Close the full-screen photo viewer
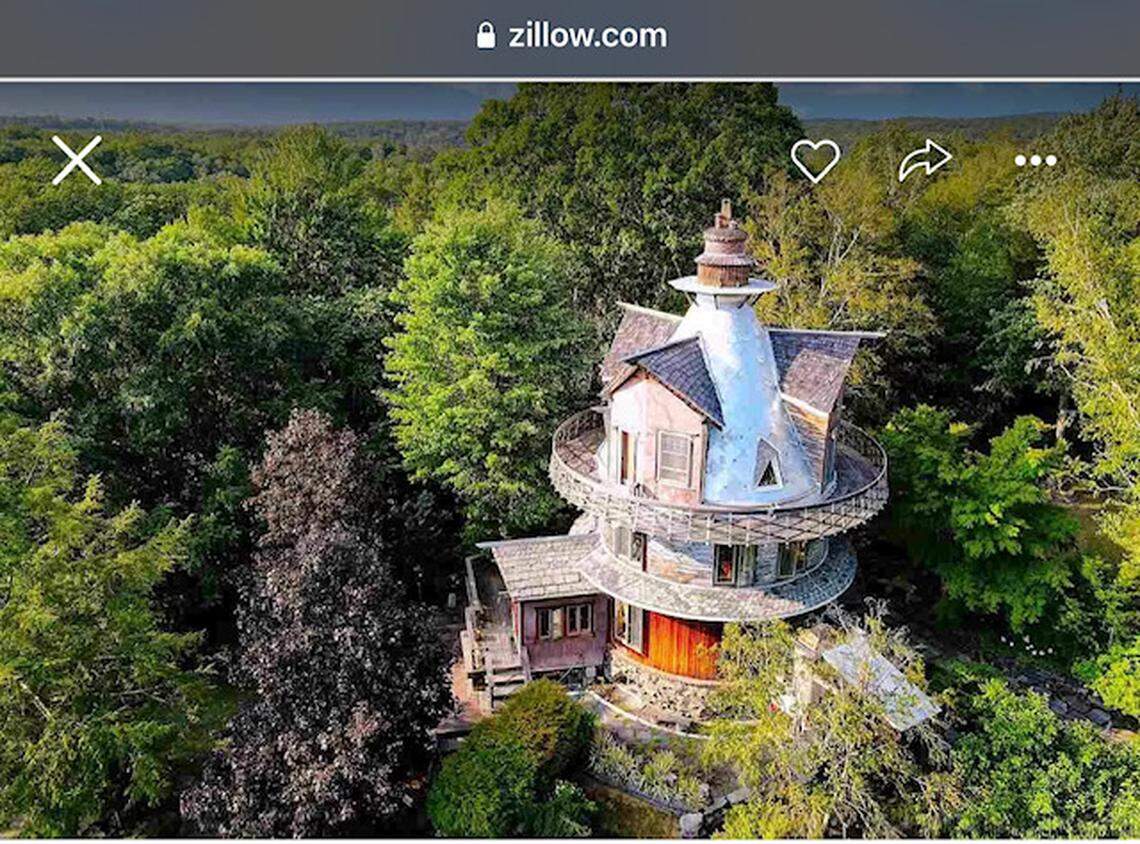This screenshot has width=1140, height=844. point(77,160)
